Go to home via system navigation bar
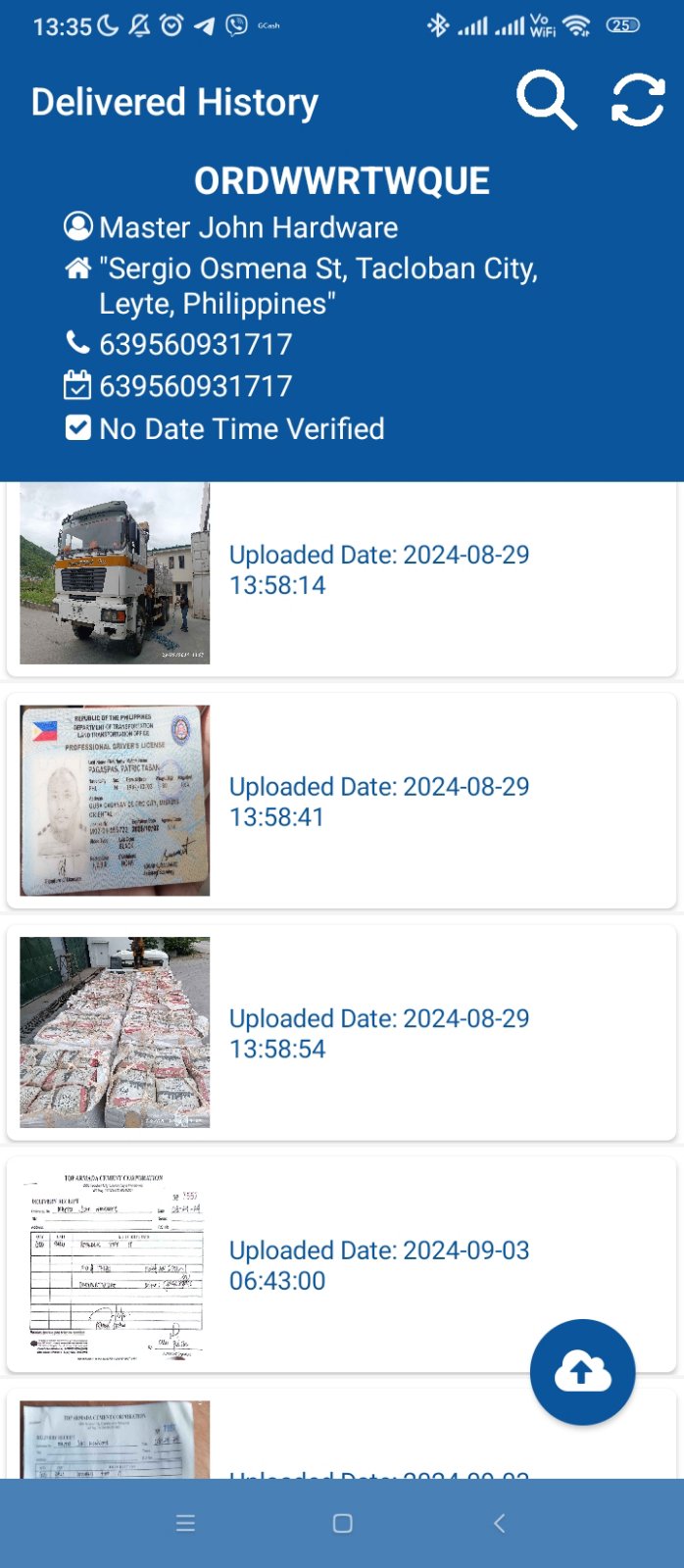 click(342, 1523)
